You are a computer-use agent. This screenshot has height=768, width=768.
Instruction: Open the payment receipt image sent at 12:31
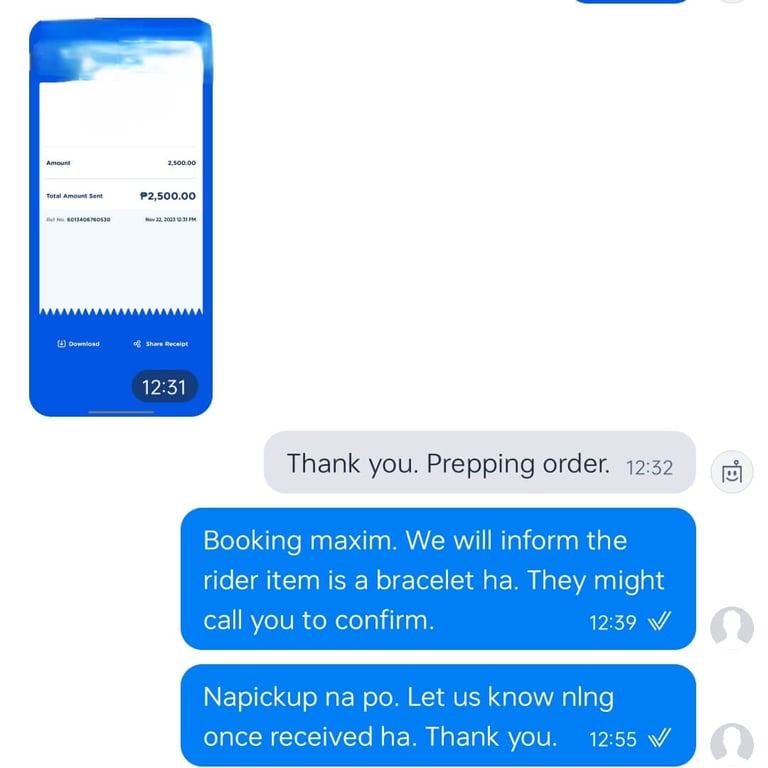[120, 217]
